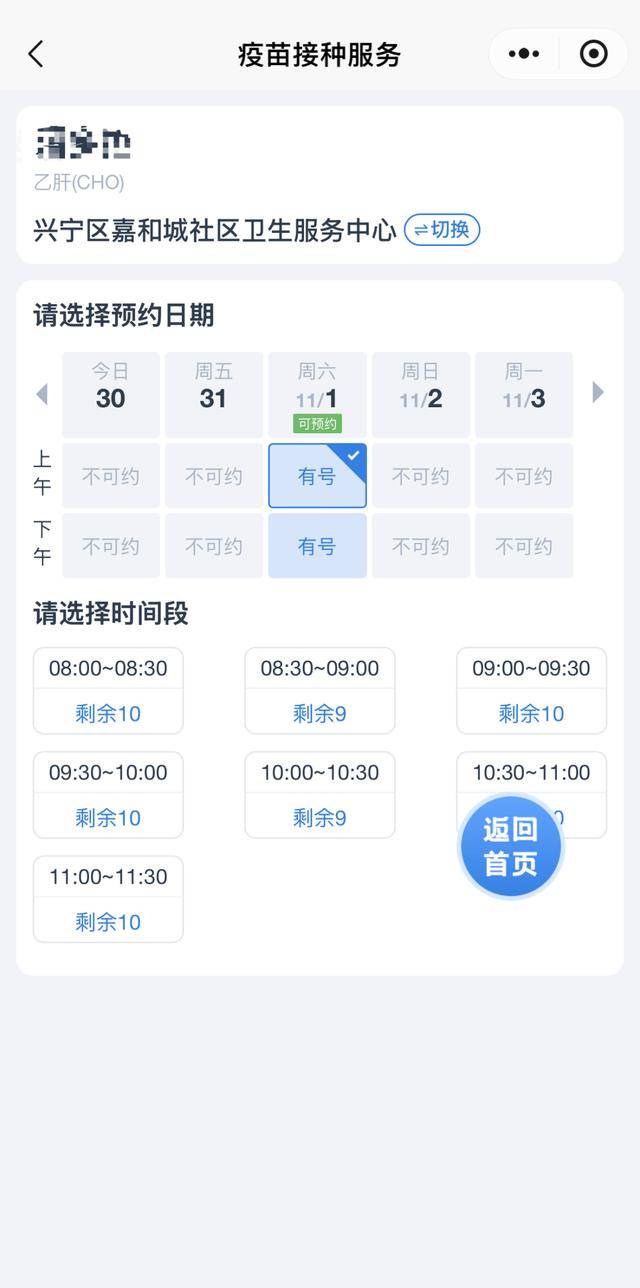Select the Saturday 11/1 morning 有号 slot
Image resolution: width=640 pixels, height=1288 pixels.
(317, 476)
